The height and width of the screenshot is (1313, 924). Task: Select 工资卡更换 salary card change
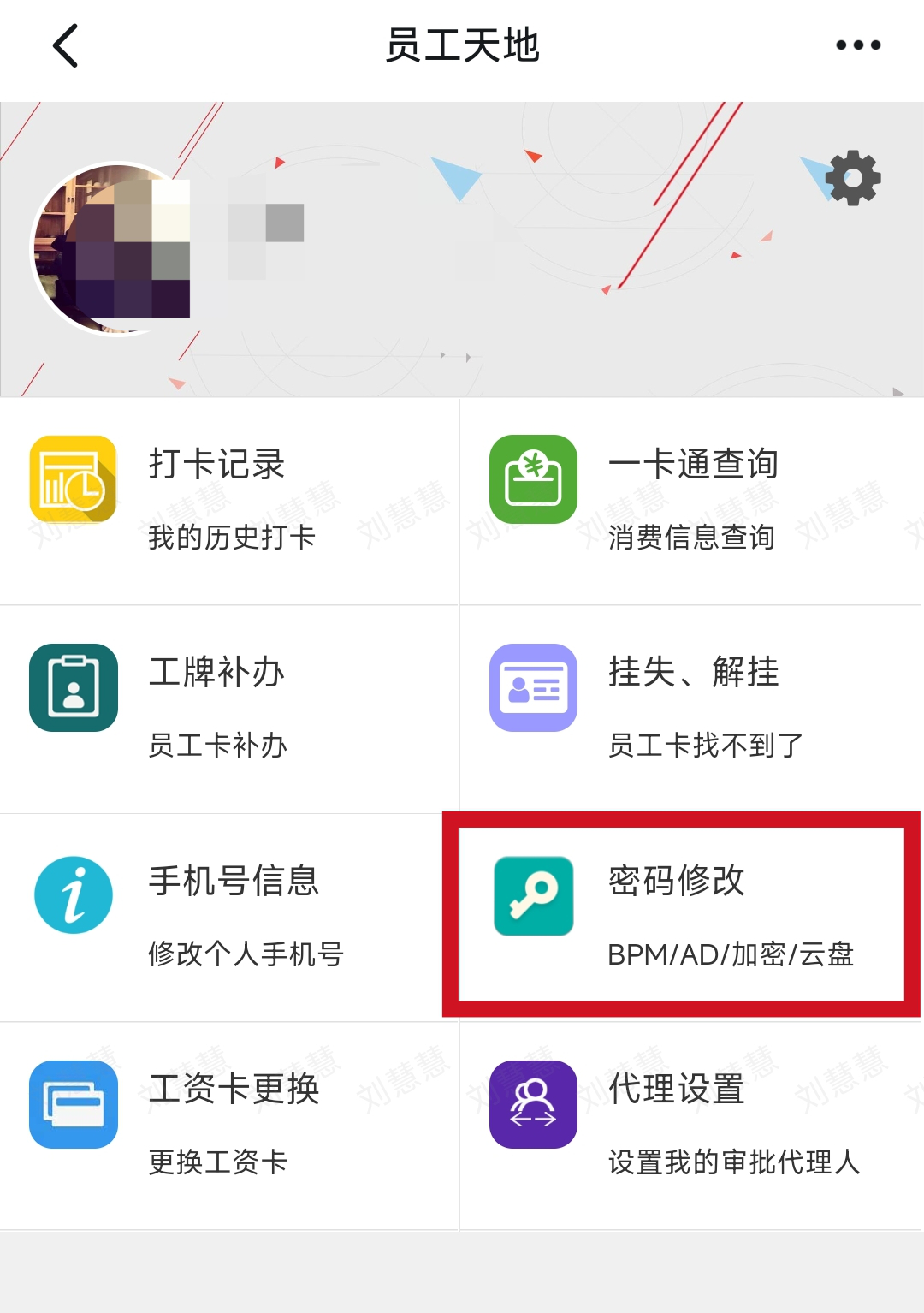pos(229,1125)
